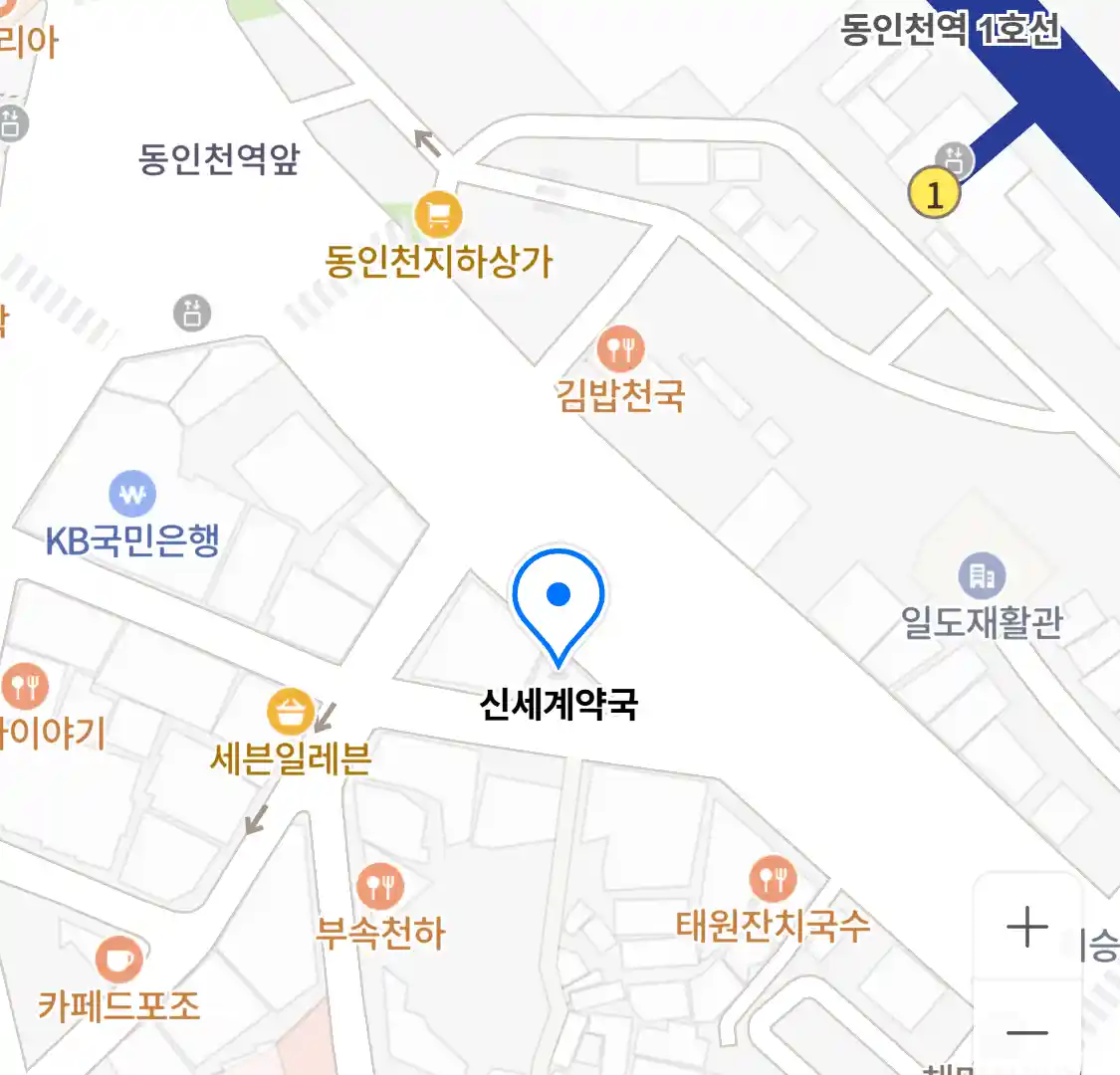
Task: Zoom in with the plus button
Action: point(1026,928)
